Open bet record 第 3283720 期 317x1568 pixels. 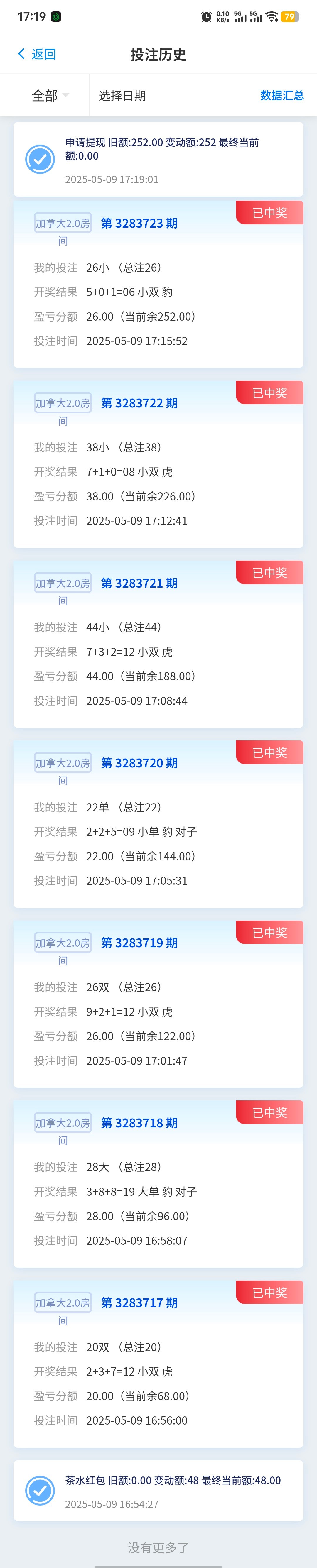pos(158,823)
